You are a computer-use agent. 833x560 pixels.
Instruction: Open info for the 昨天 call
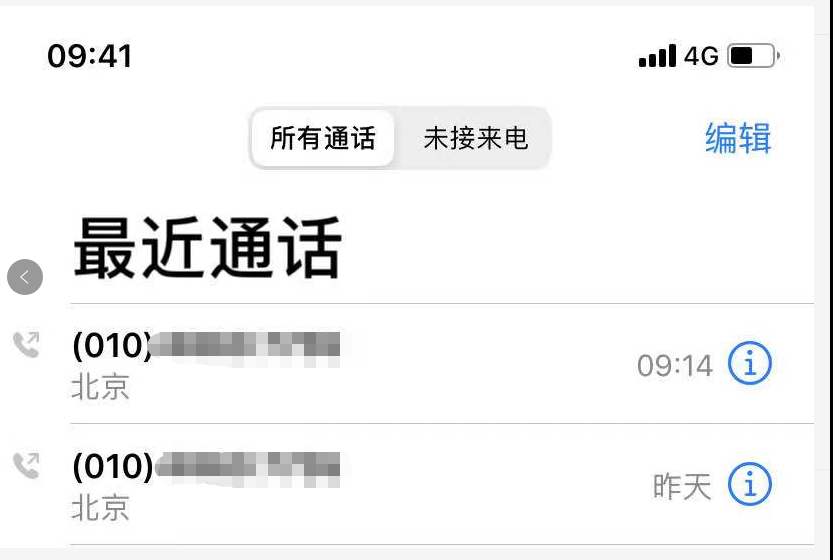(749, 485)
